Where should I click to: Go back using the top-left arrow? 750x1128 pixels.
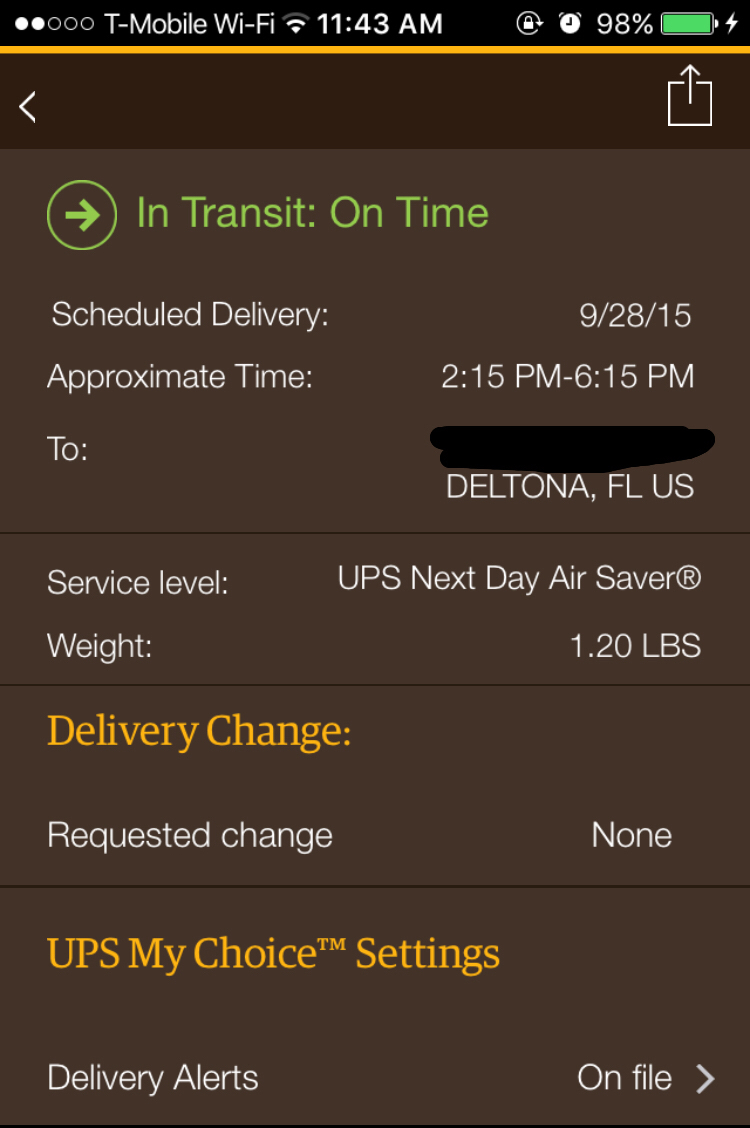[28, 106]
